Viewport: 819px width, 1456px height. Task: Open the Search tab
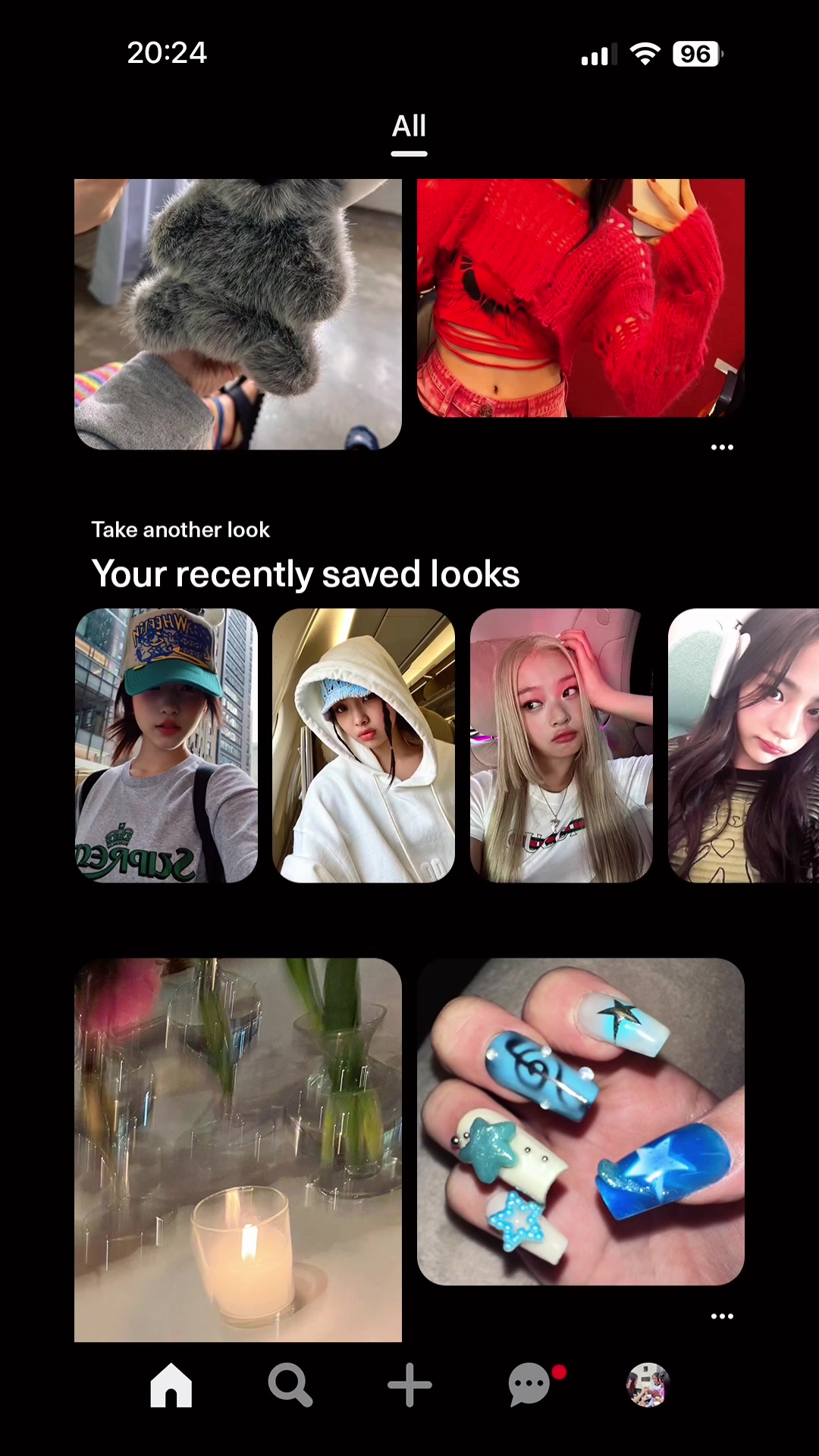pyautogui.click(x=290, y=1385)
